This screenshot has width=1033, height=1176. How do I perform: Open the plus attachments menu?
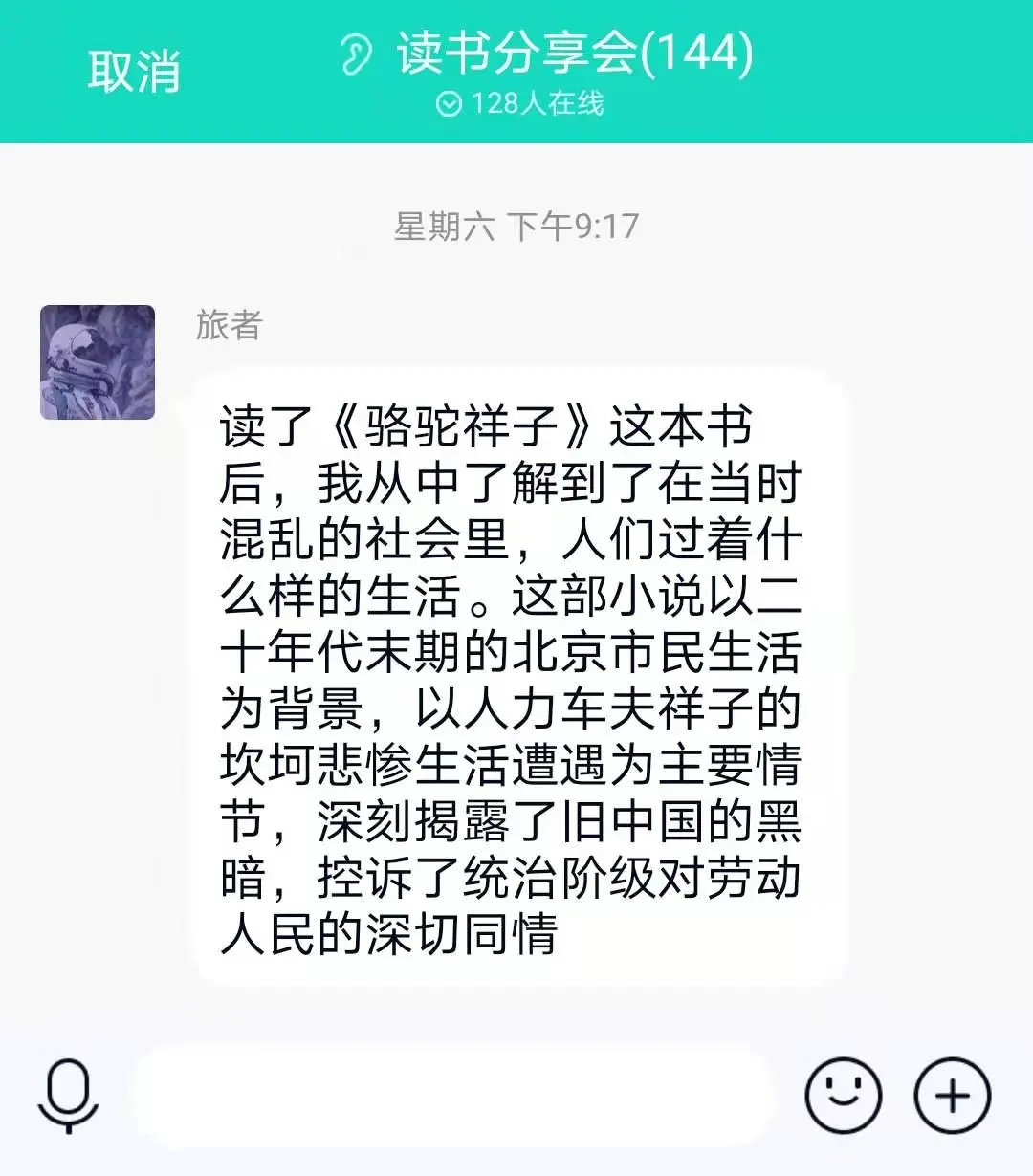952,1096
